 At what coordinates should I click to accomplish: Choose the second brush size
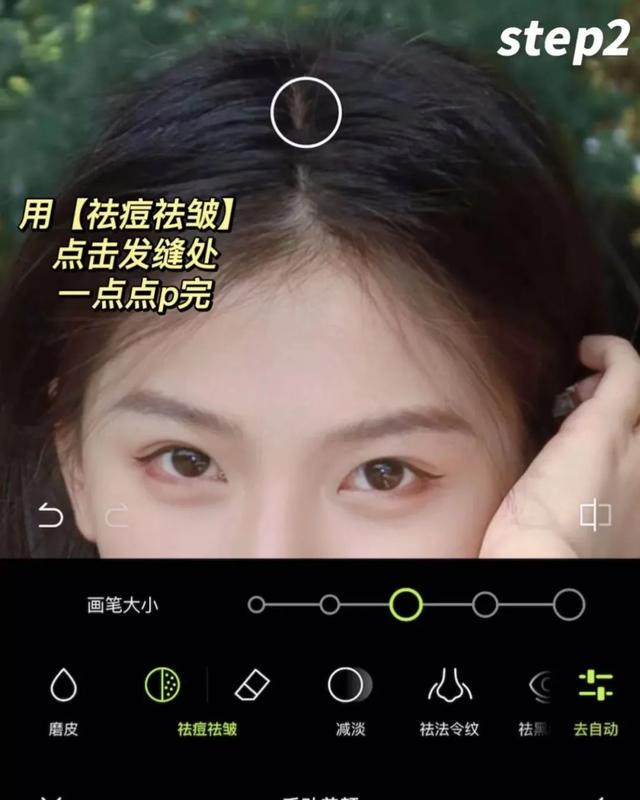(x=329, y=604)
